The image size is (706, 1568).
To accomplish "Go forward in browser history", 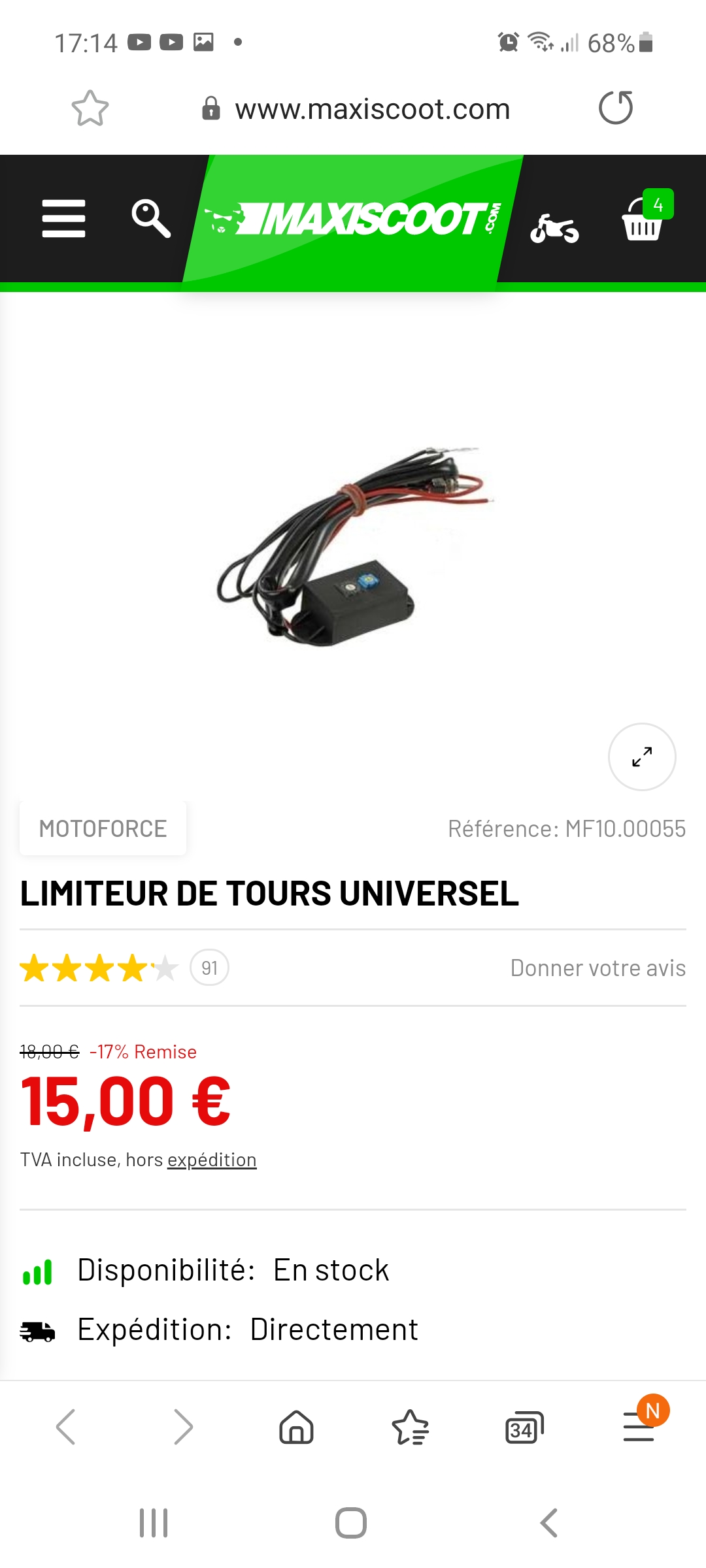I will [183, 1427].
